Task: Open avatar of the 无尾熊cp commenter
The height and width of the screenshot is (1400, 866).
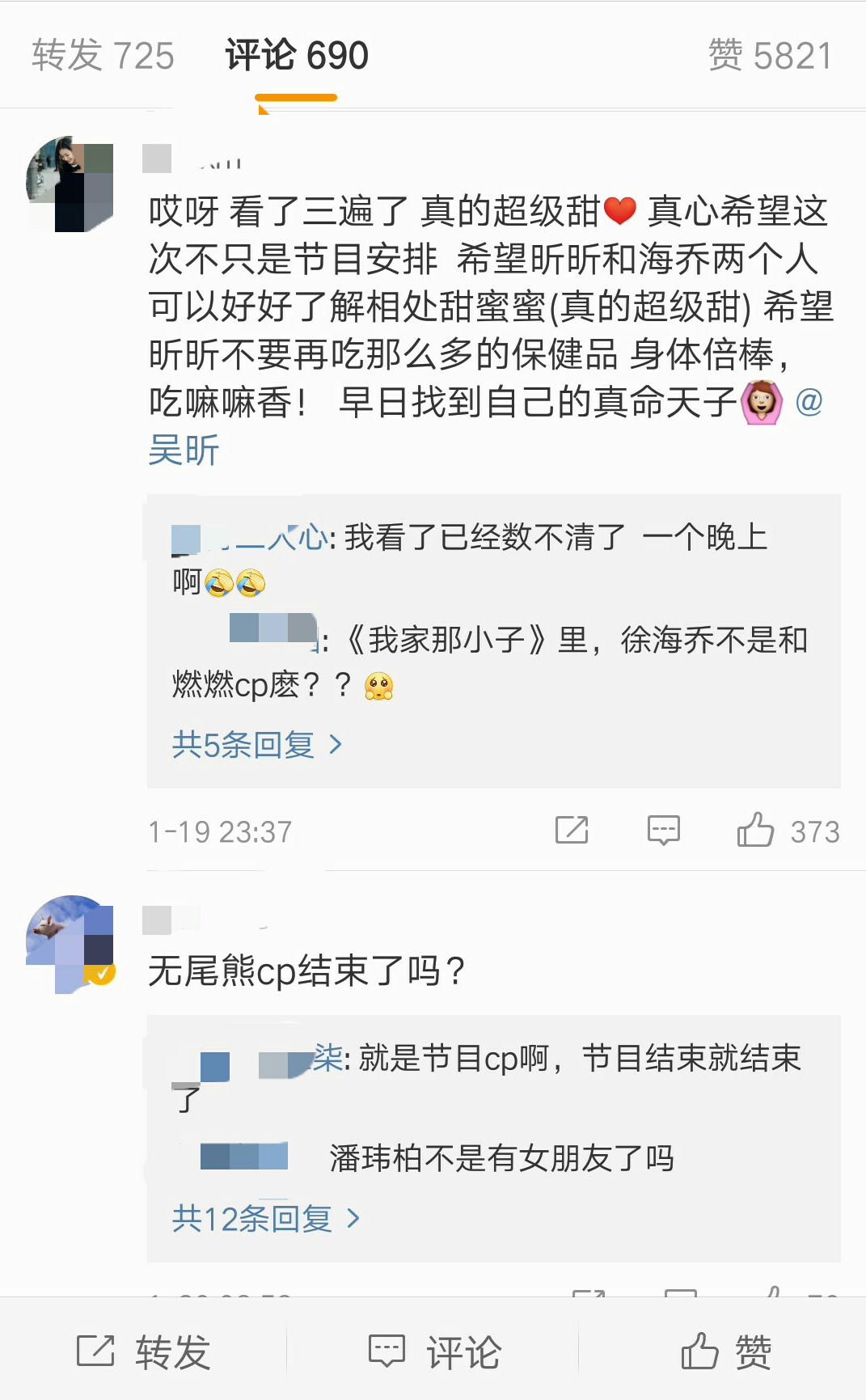Action: pos(70,943)
